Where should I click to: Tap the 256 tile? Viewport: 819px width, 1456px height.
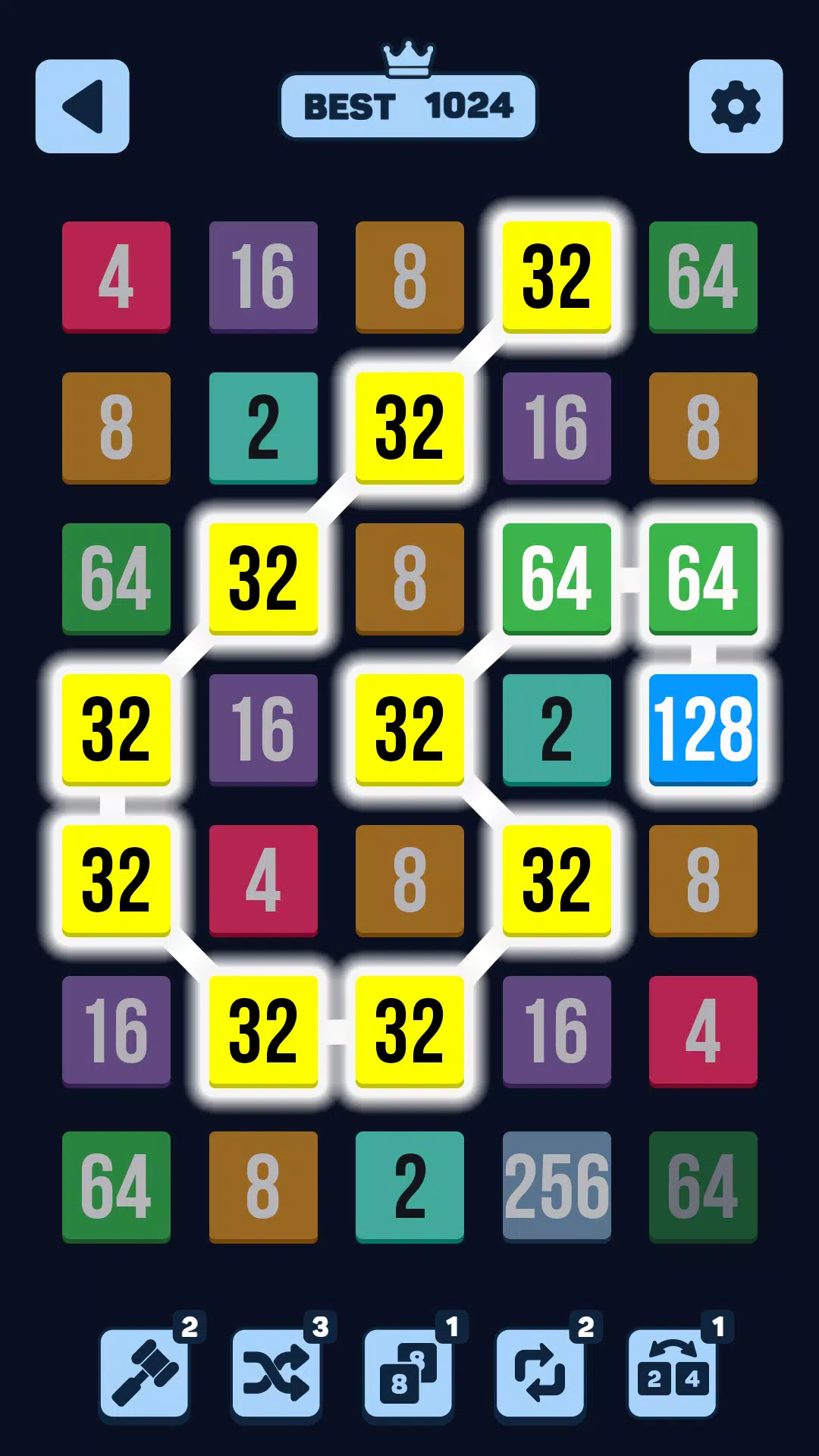557,1185
